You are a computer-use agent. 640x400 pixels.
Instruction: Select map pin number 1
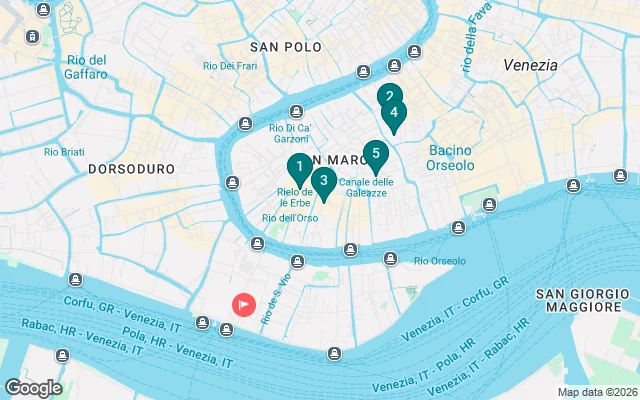click(x=299, y=168)
